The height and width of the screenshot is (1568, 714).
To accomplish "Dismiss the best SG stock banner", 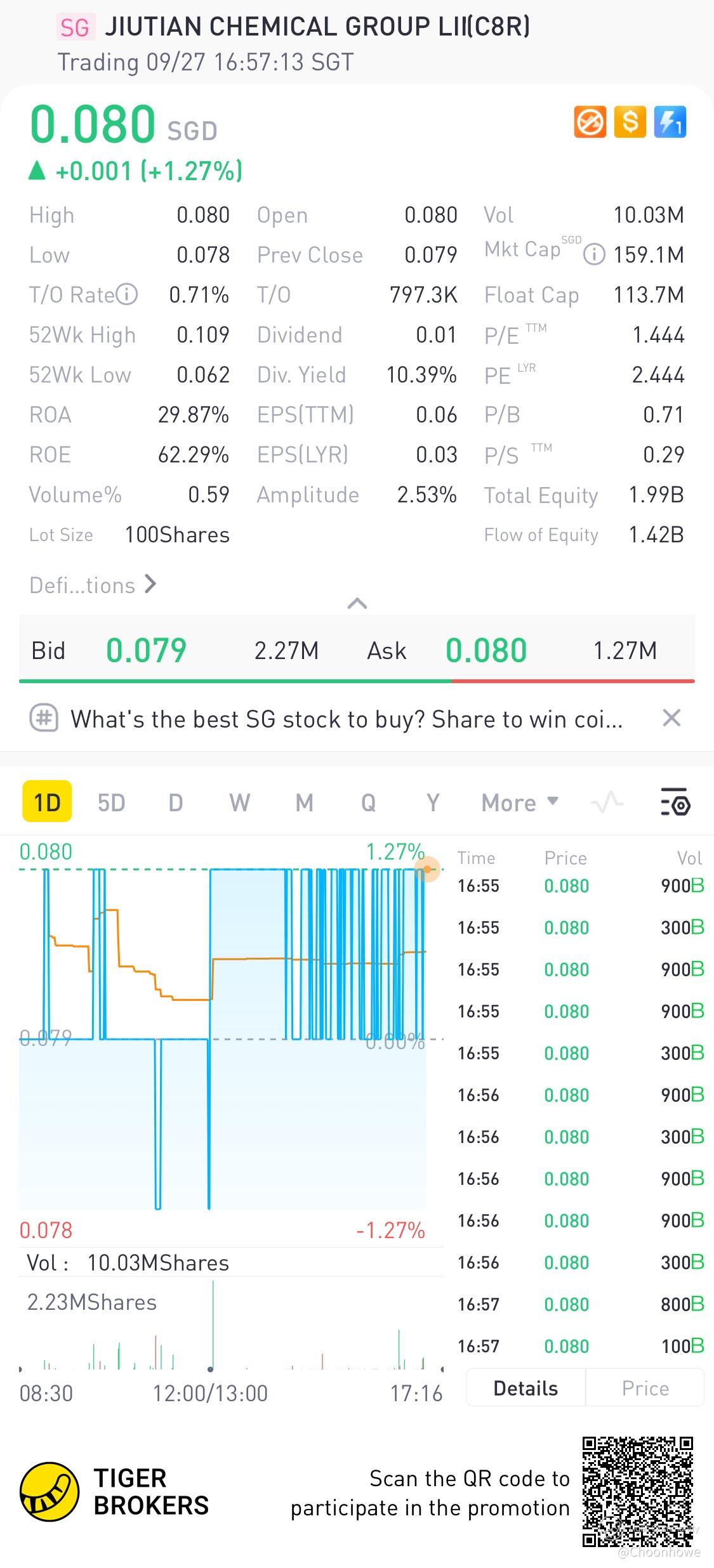I will (x=671, y=718).
